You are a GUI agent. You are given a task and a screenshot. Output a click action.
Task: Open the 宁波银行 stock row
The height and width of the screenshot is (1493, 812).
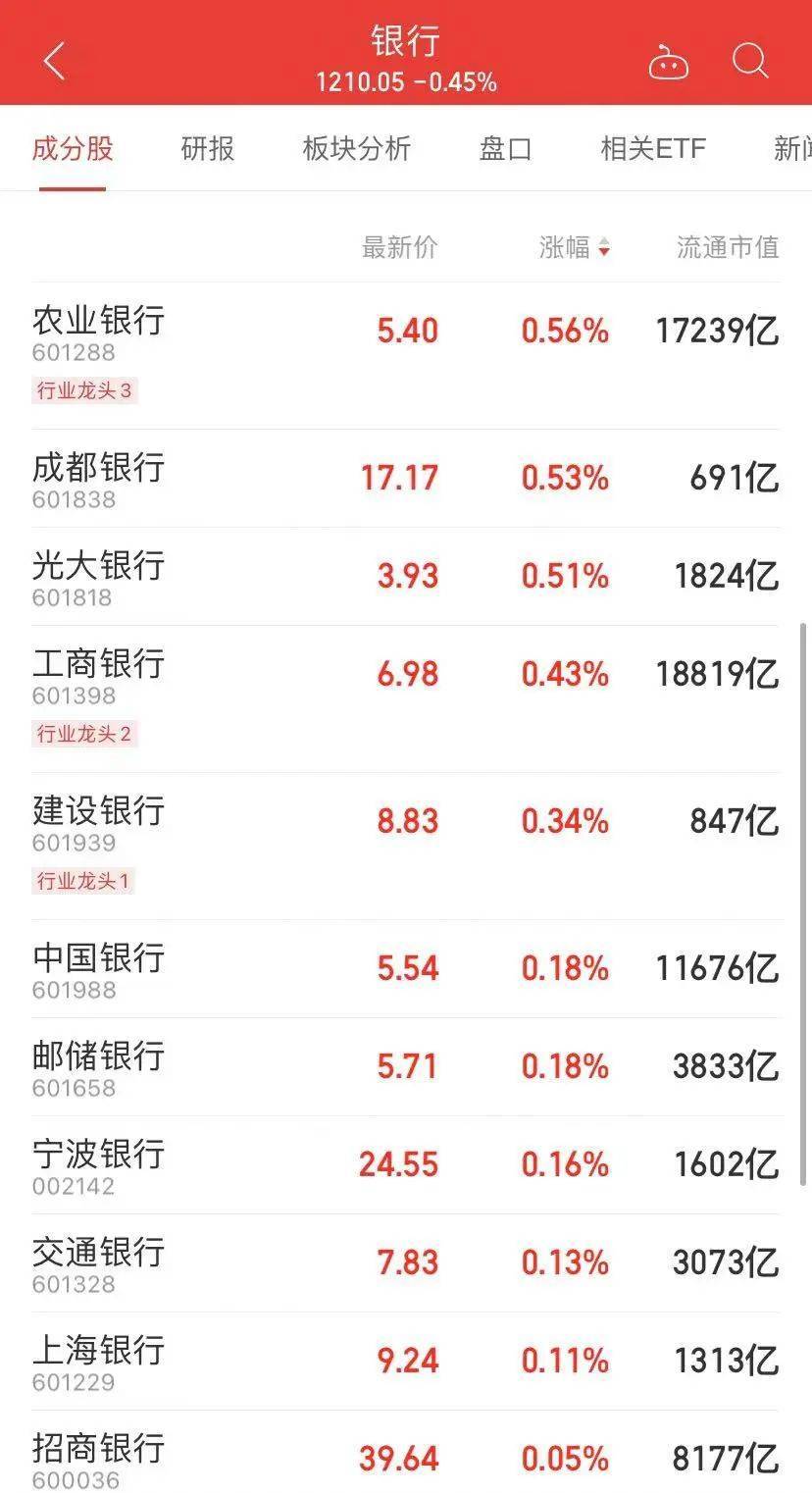[406, 1165]
